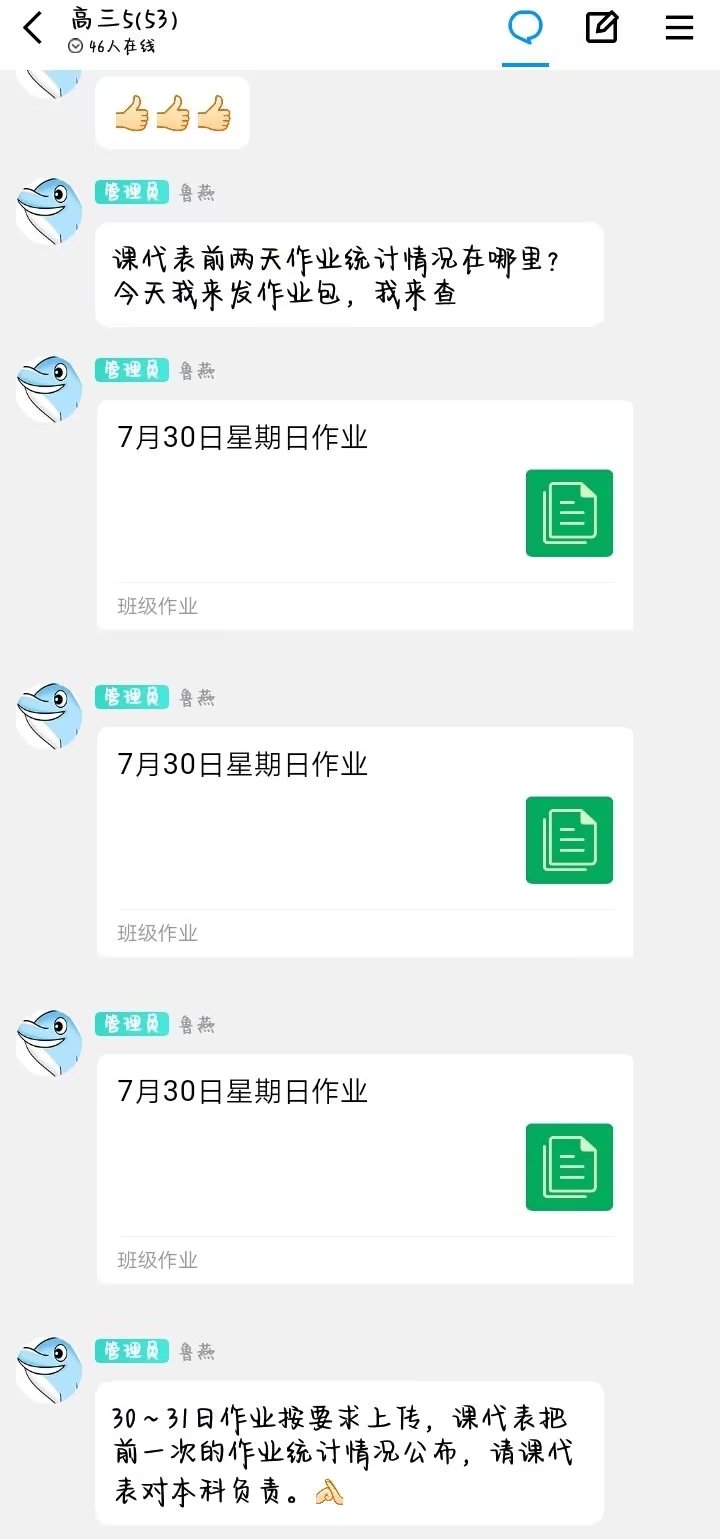The height and width of the screenshot is (1539, 720).
Task: View sender avatar beside the 30~31日作业 message
Action: pos(49,1368)
